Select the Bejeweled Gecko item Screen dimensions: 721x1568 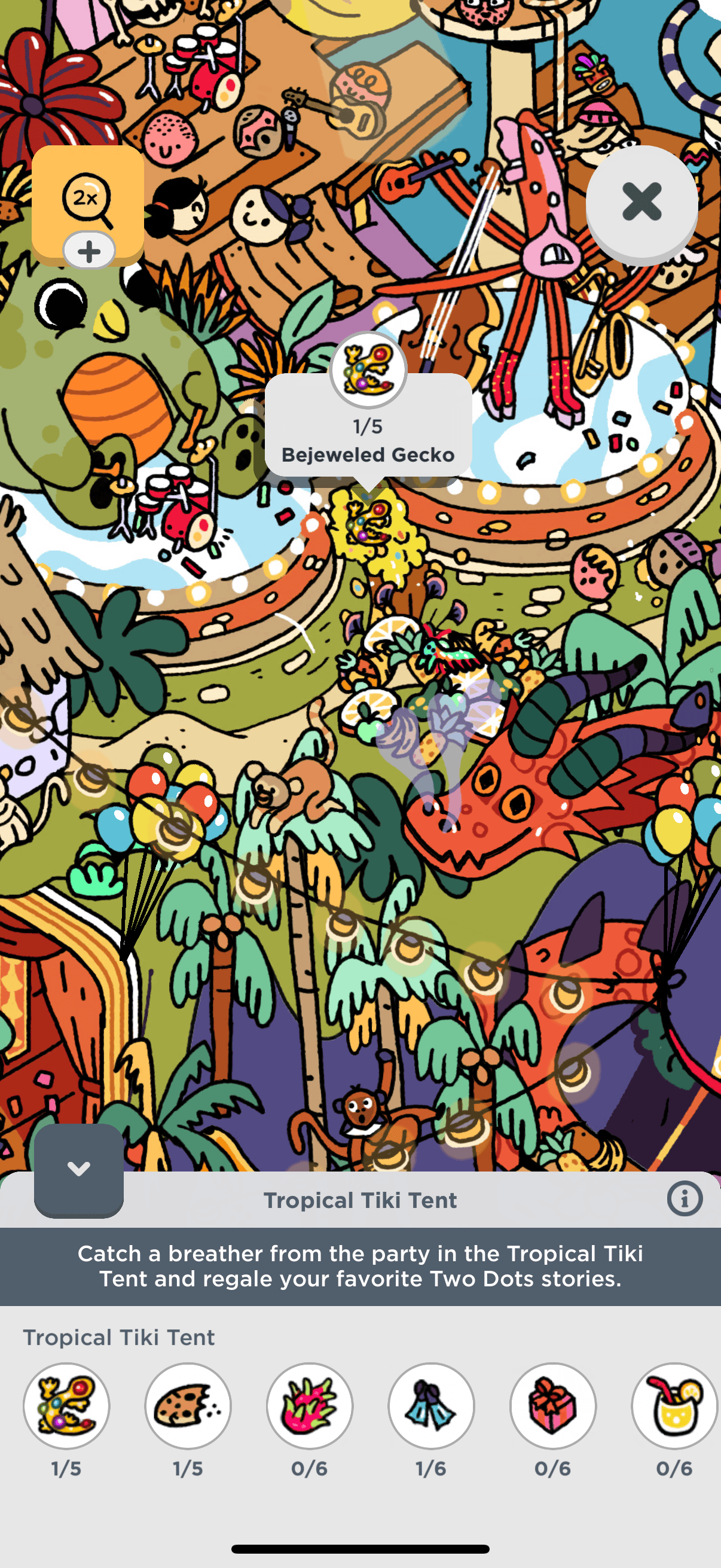coord(66,1405)
